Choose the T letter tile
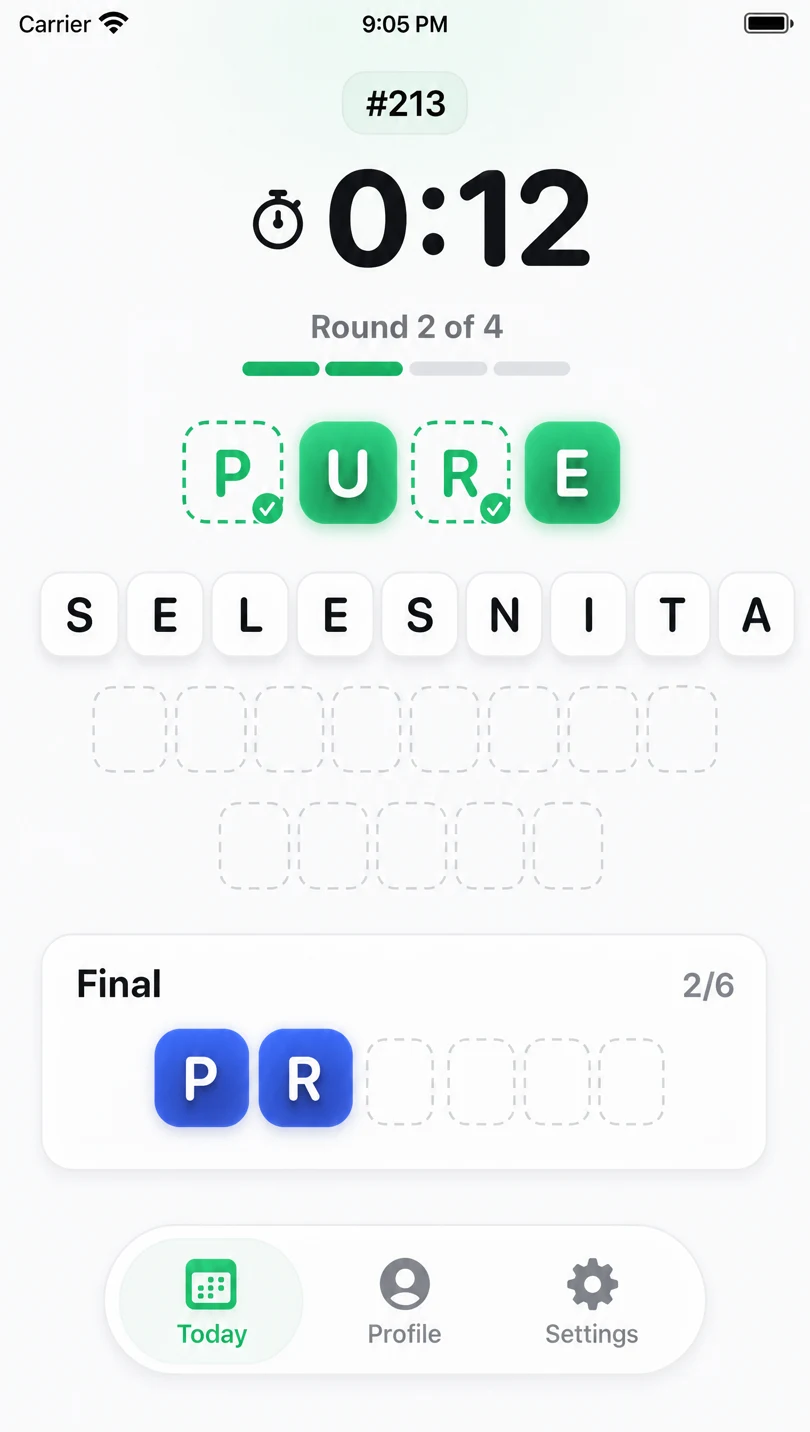This screenshot has width=810, height=1432. (673, 615)
